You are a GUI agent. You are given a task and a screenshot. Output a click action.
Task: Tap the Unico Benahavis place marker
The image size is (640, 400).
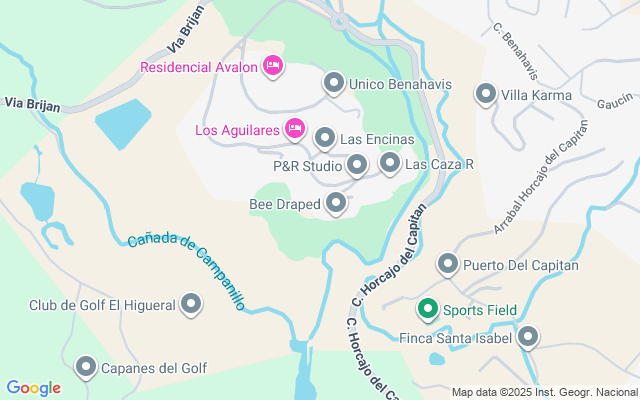coord(334,84)
